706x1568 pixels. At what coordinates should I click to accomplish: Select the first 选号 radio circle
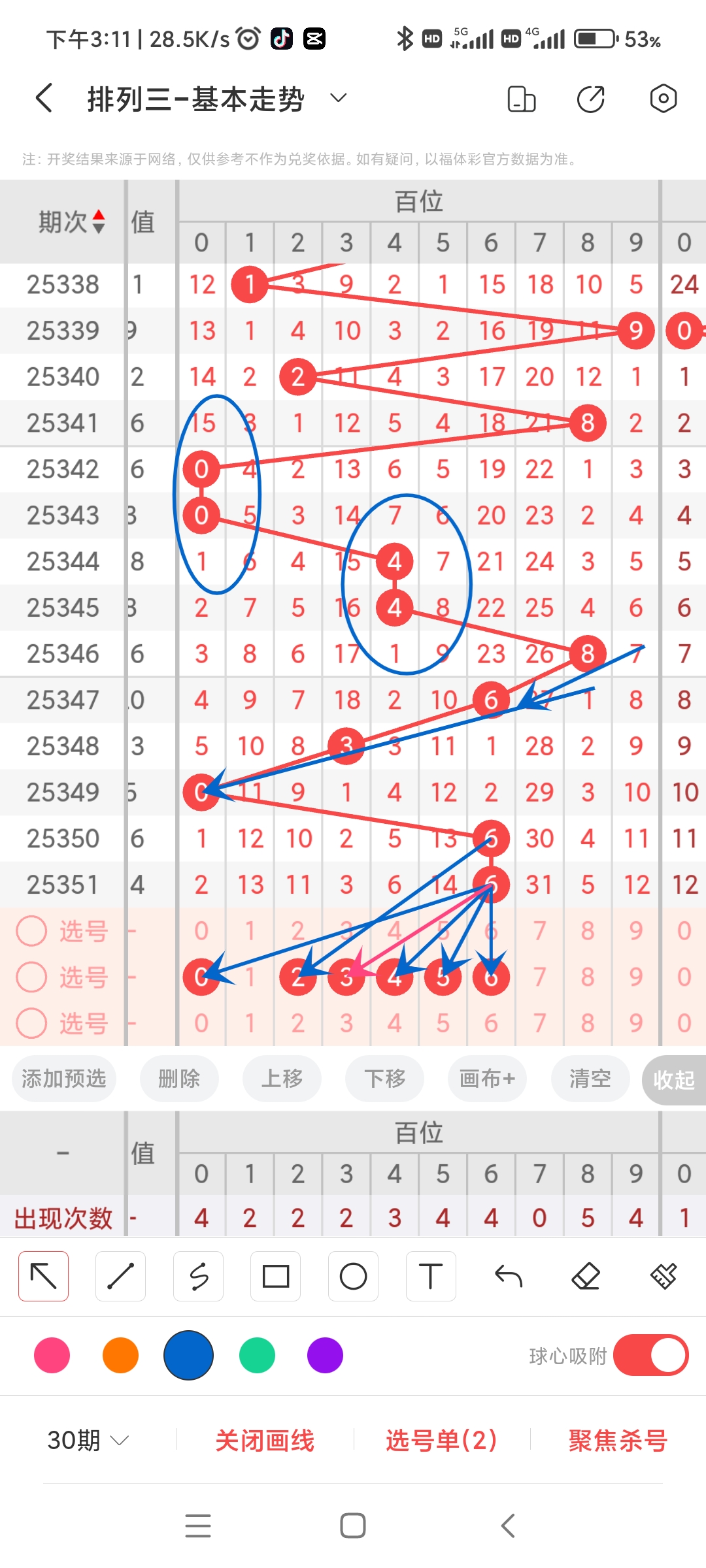click(31, 930)
